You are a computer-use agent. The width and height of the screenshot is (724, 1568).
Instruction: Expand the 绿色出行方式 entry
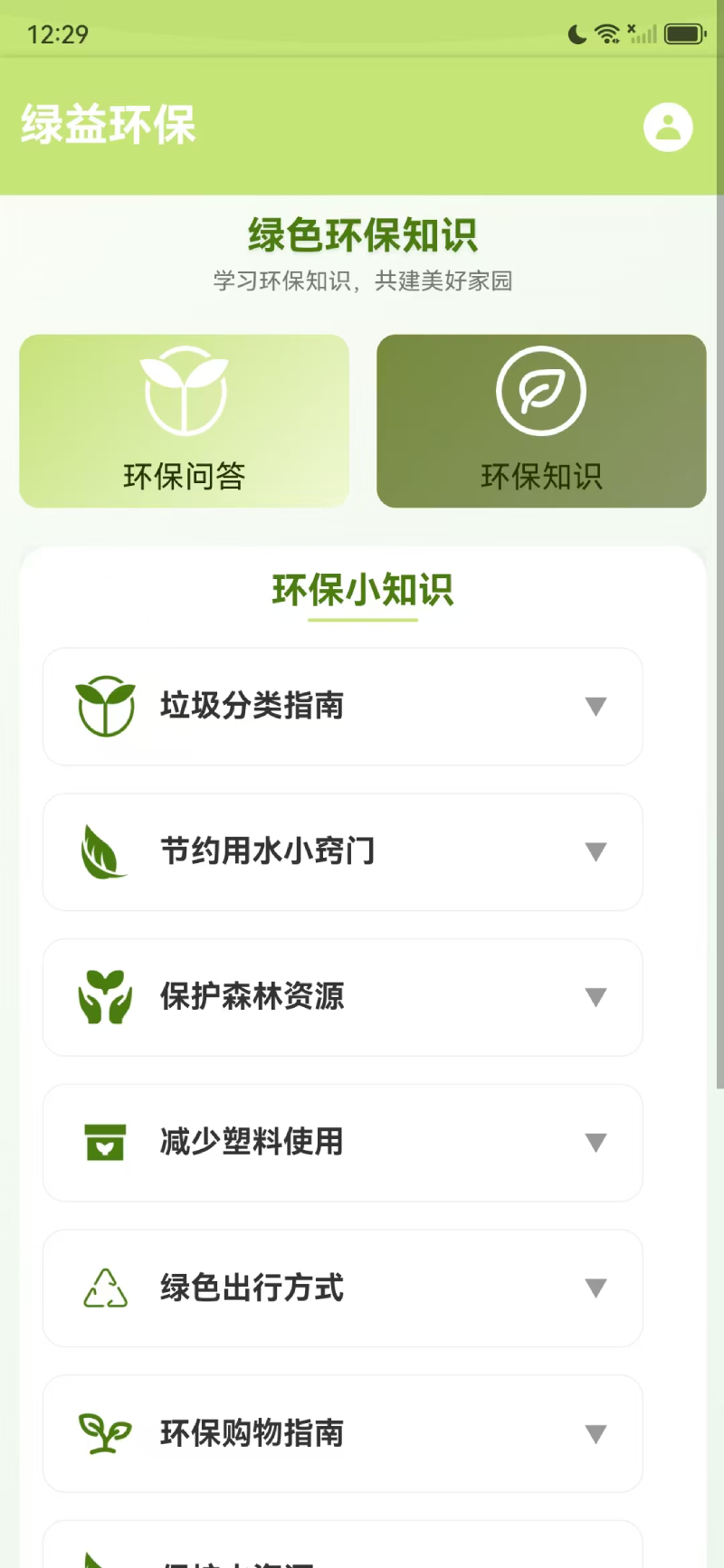tap(596, 1288)
